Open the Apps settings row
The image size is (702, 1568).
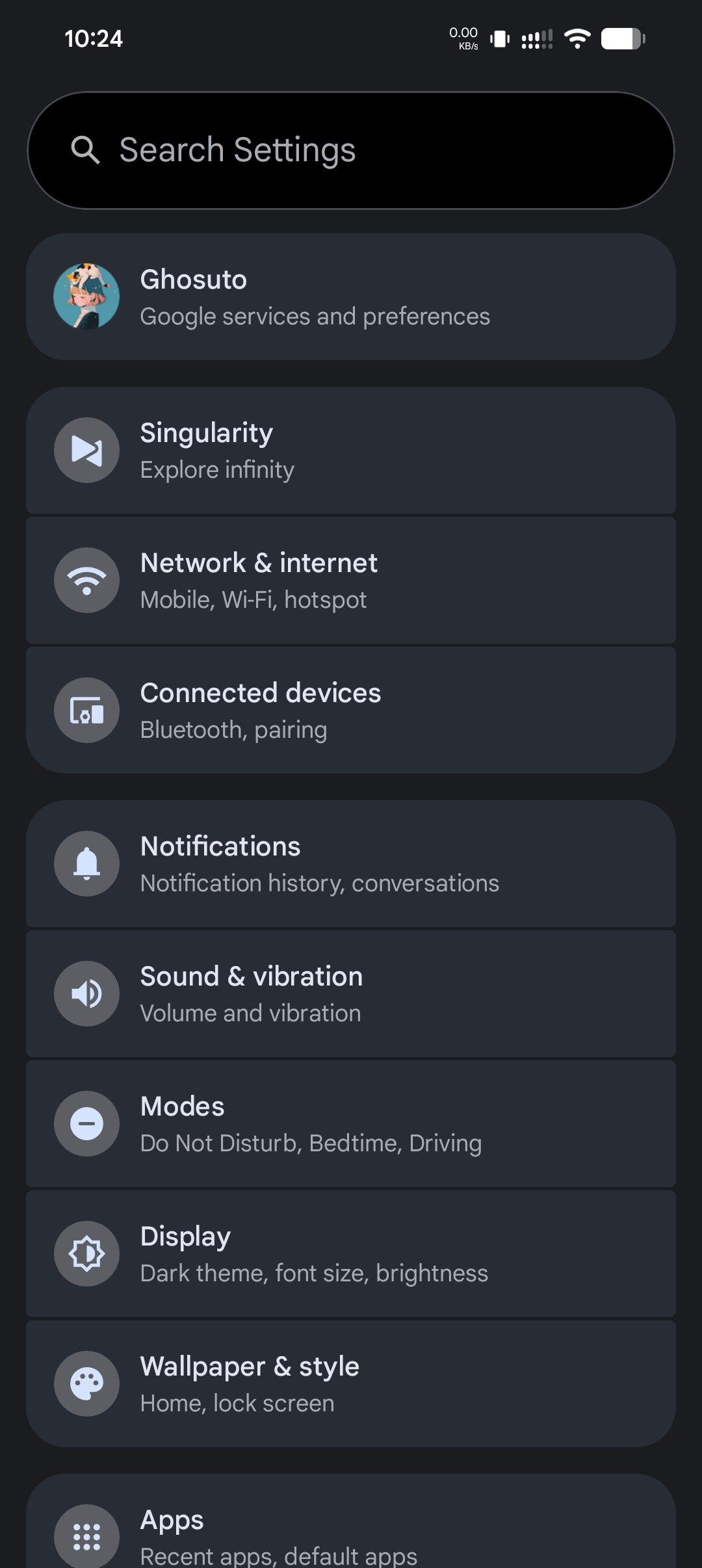(351, 1534)
